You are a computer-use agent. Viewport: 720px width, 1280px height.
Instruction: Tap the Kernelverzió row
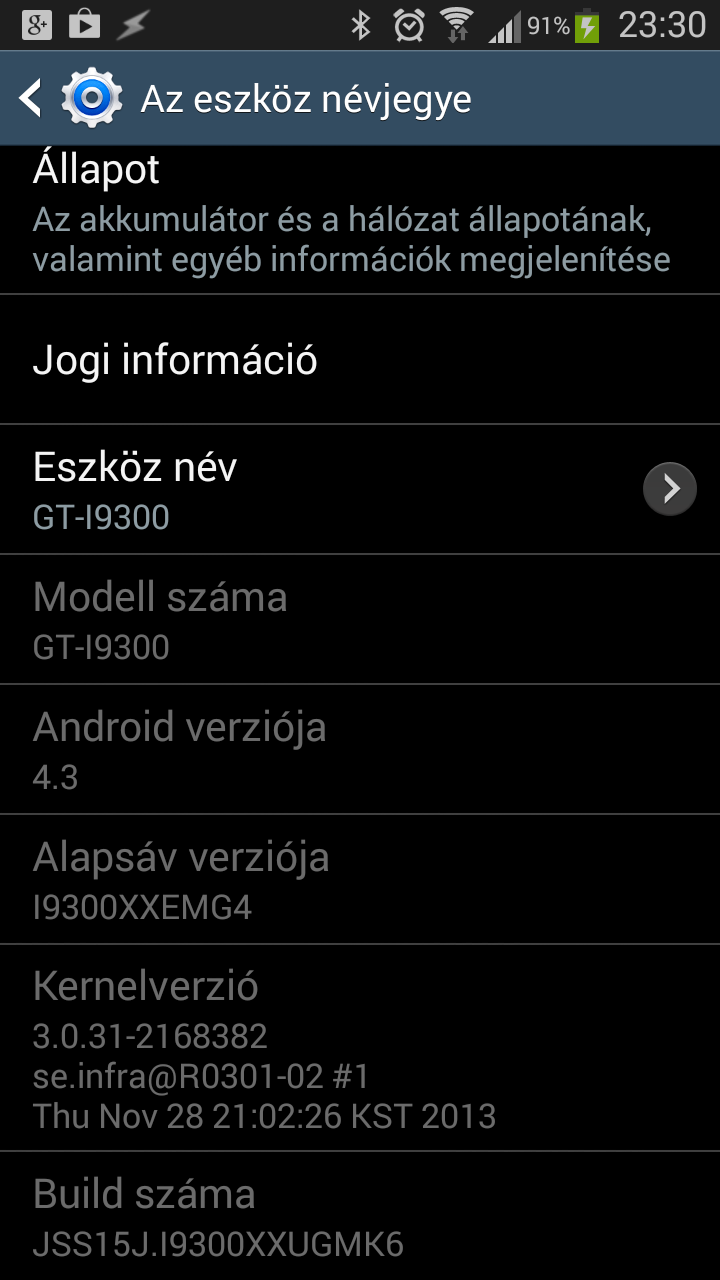pyautogui.click(x=360, y=1048)
